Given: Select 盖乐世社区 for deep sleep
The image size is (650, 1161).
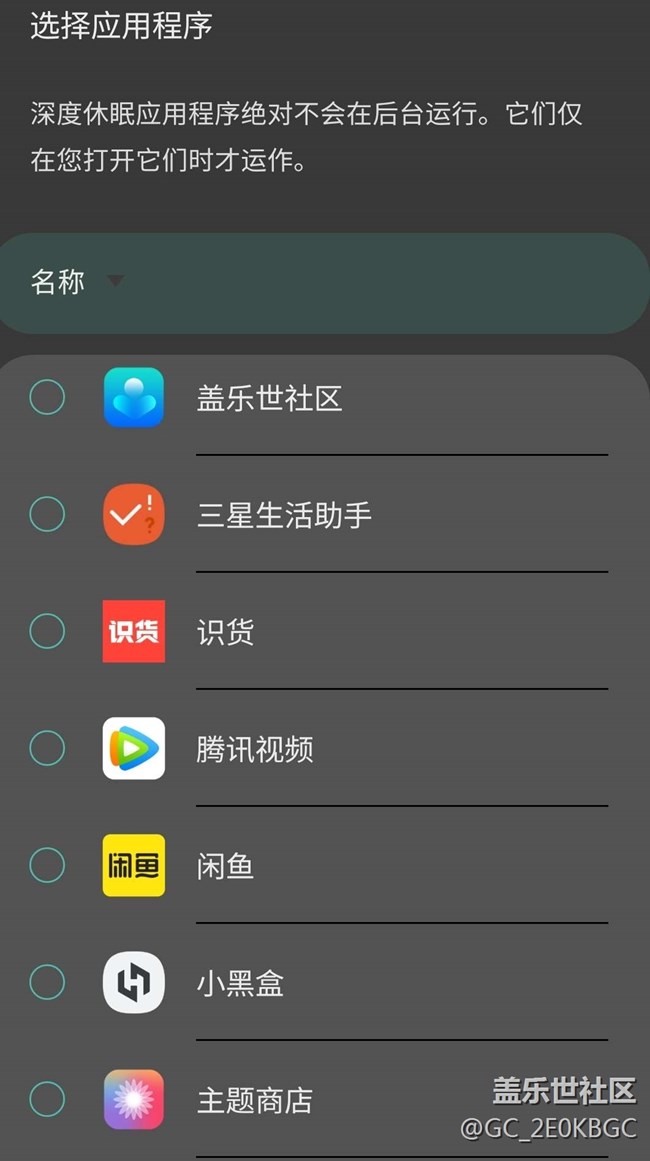Looking at the screenshot, I should click(x=47, y=398).
